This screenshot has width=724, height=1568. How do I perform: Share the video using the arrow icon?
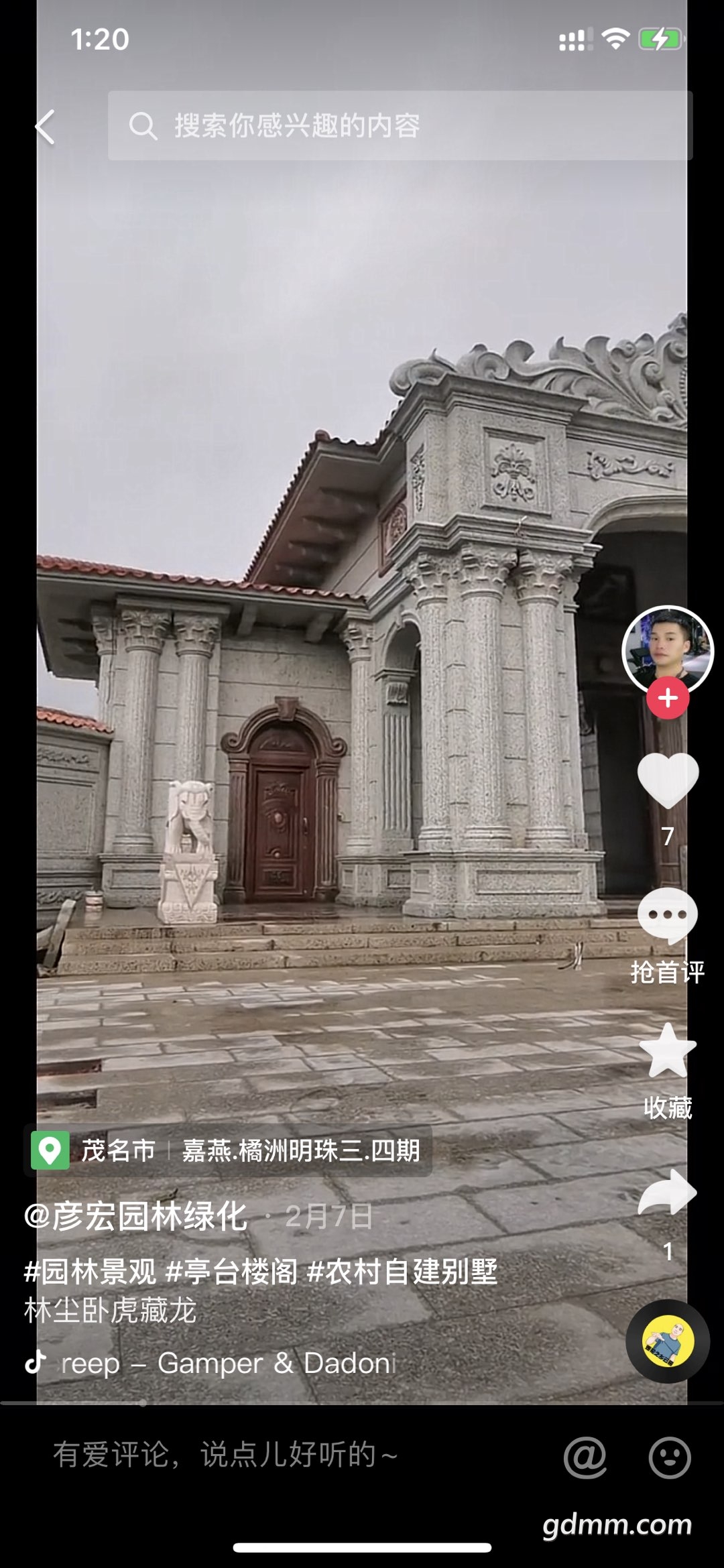point(667,1193)
